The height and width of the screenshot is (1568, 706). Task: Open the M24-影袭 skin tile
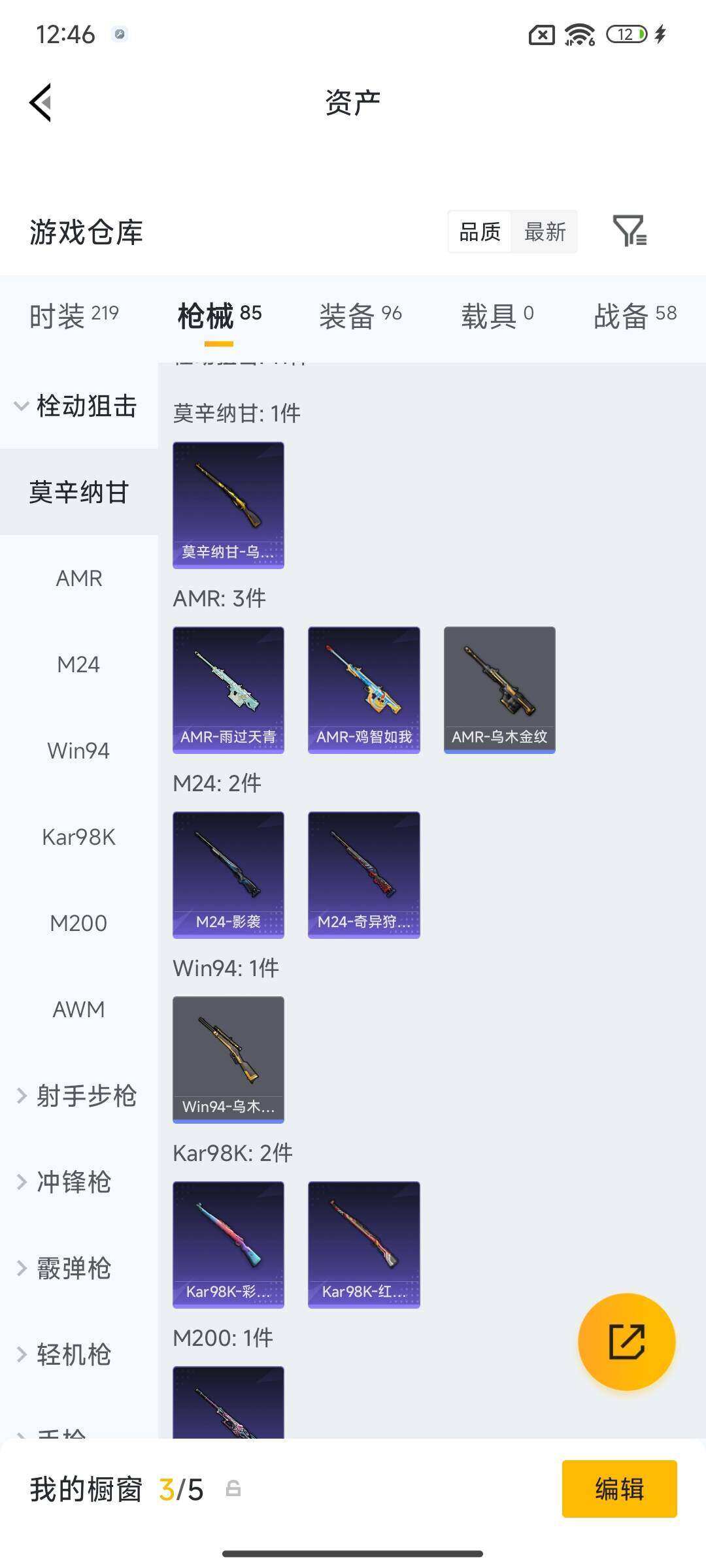pyautogui.click(x=228, y=875)
